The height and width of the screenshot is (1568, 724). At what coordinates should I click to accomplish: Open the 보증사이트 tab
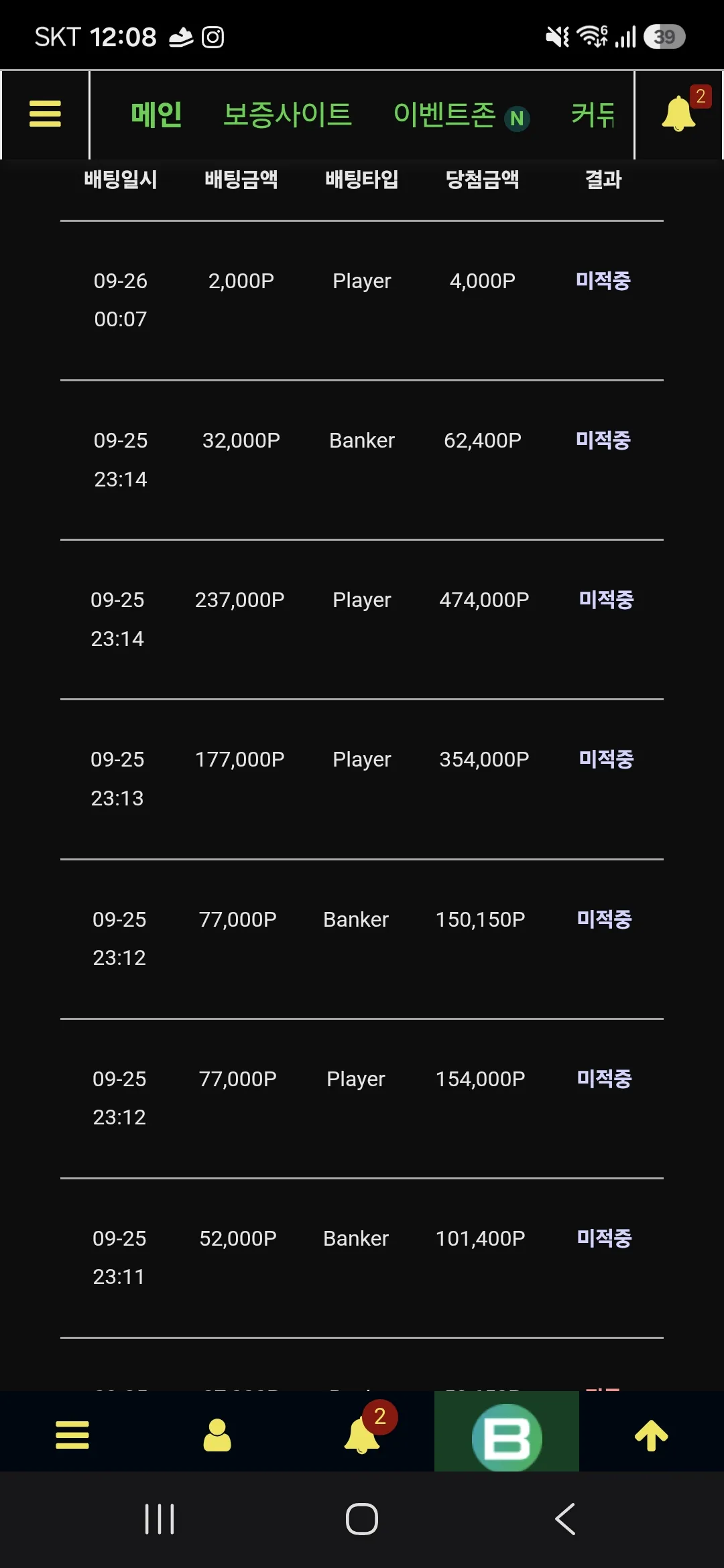pyautogui.click(x=288, y=114)
